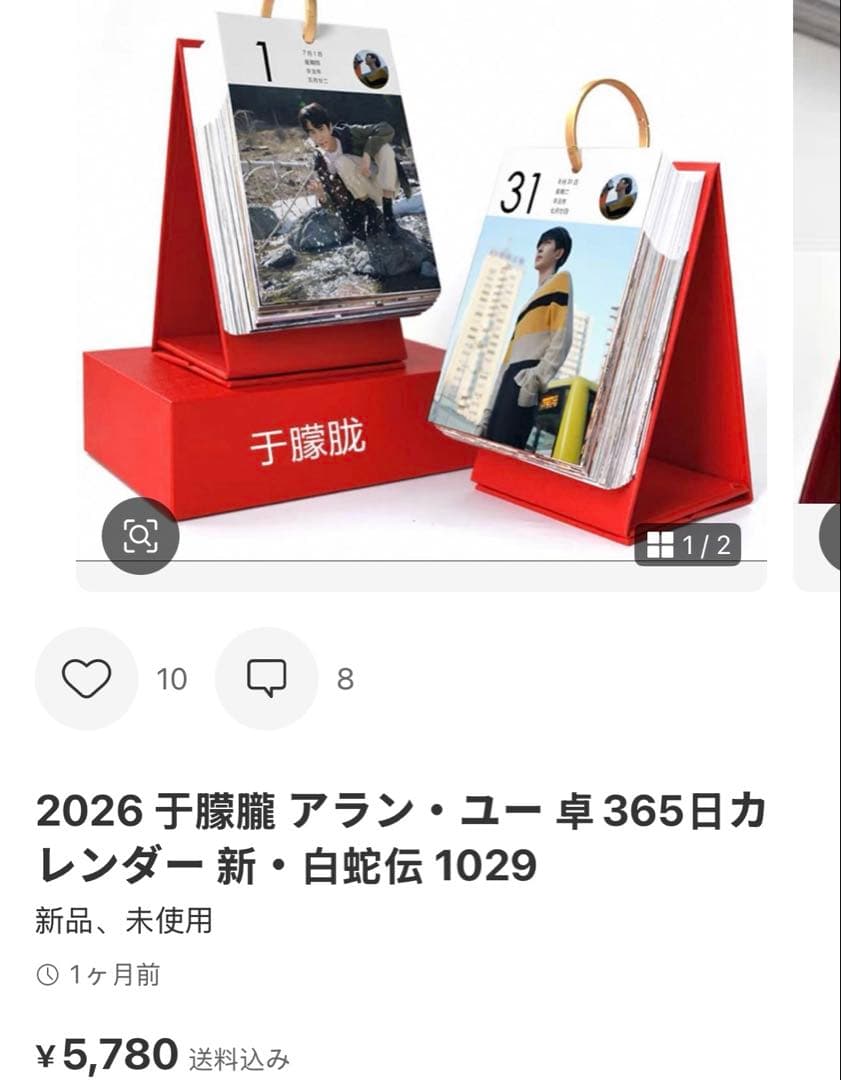841x1080 pixels.
Task: Open the 1/2 photo grid indicator
Action: [x=688, y=545]
